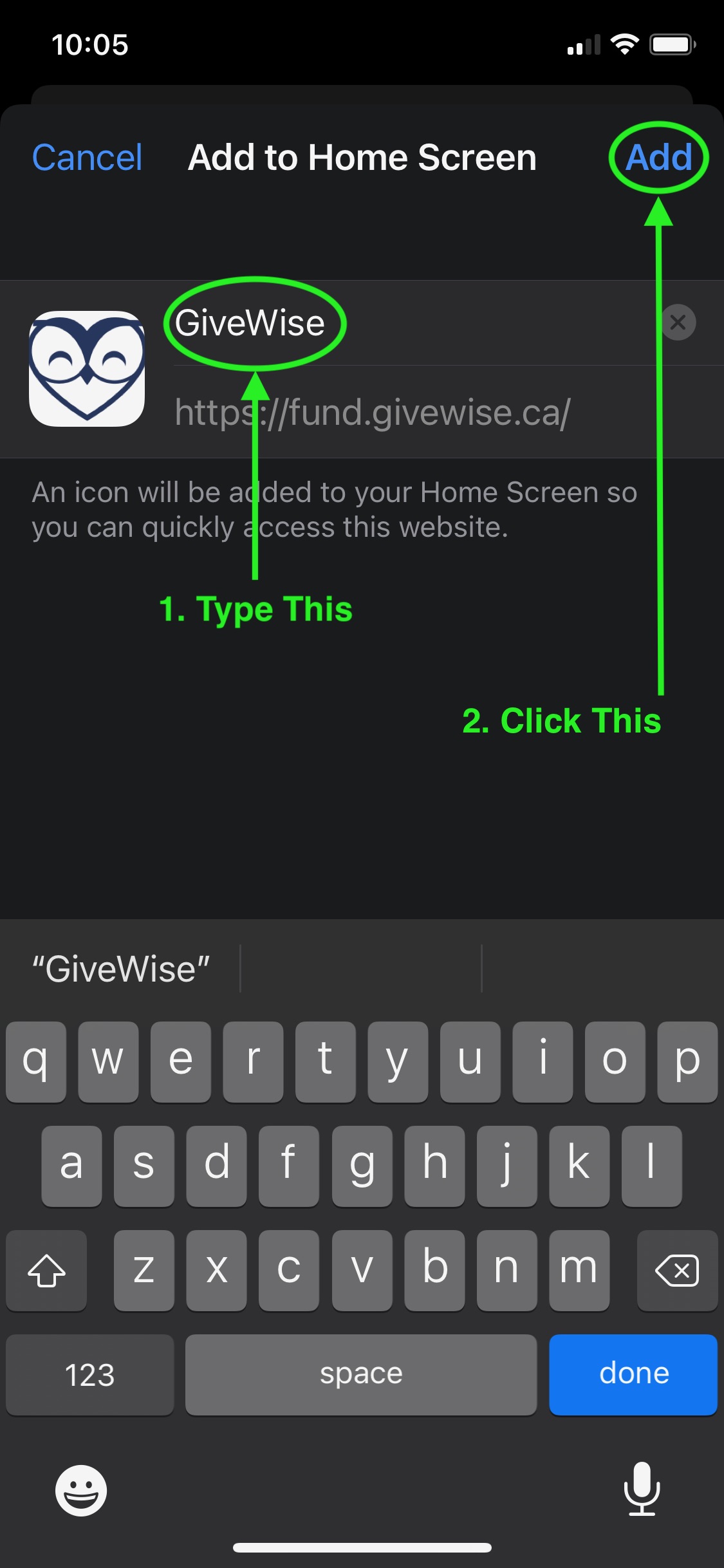
Task: Tap the space bar
Action: 361,1374
